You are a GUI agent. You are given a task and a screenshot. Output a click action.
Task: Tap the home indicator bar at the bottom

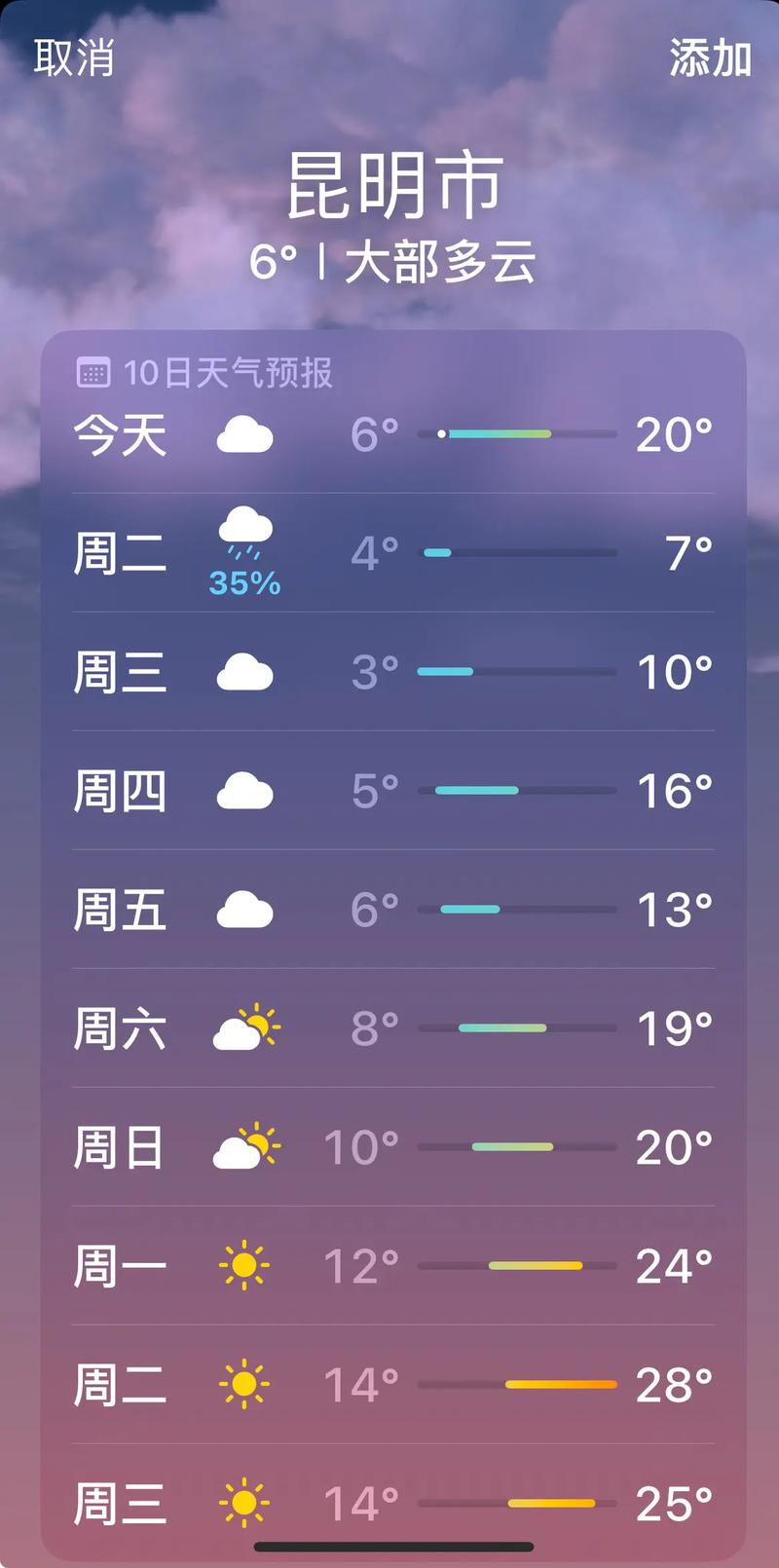[389, 1545]
